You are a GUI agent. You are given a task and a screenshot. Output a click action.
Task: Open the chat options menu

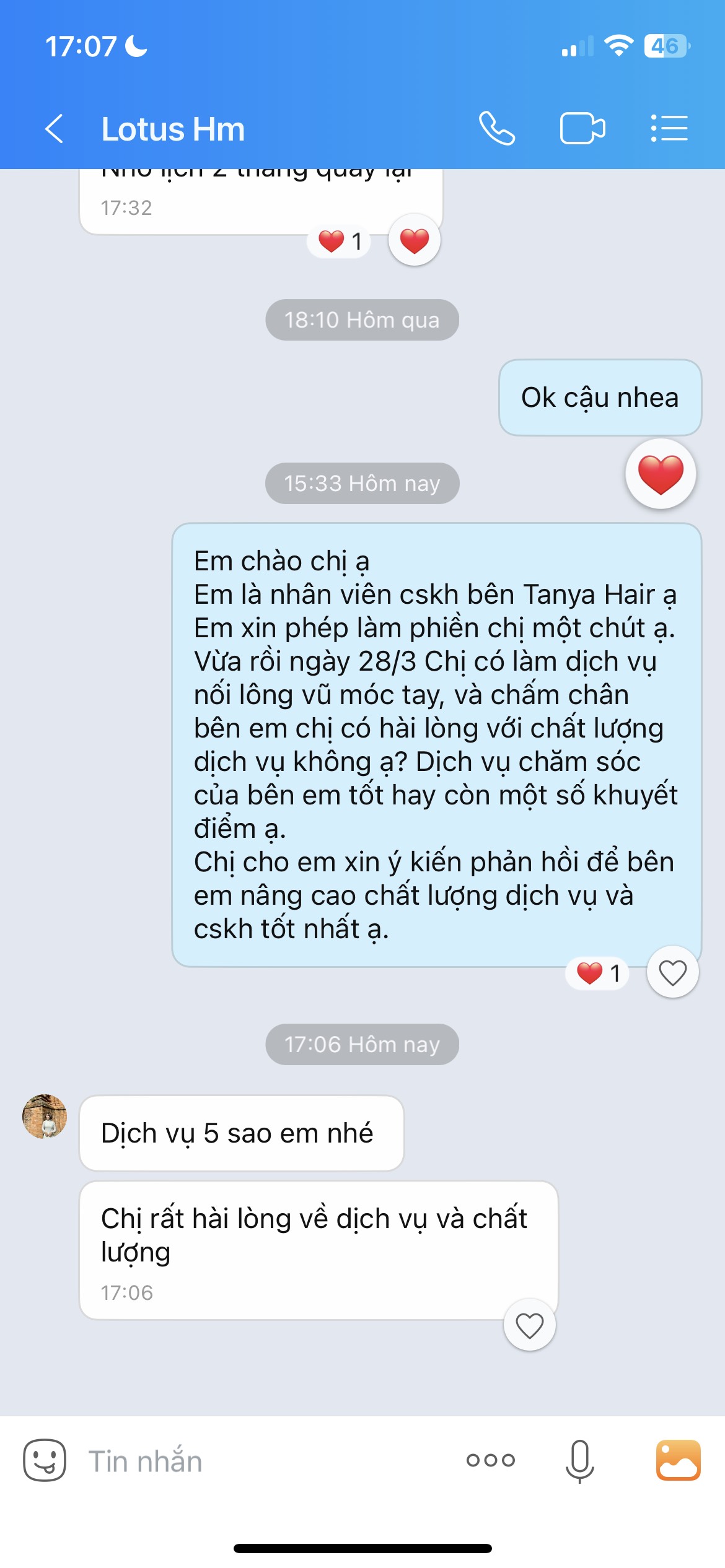coord(669,128)
